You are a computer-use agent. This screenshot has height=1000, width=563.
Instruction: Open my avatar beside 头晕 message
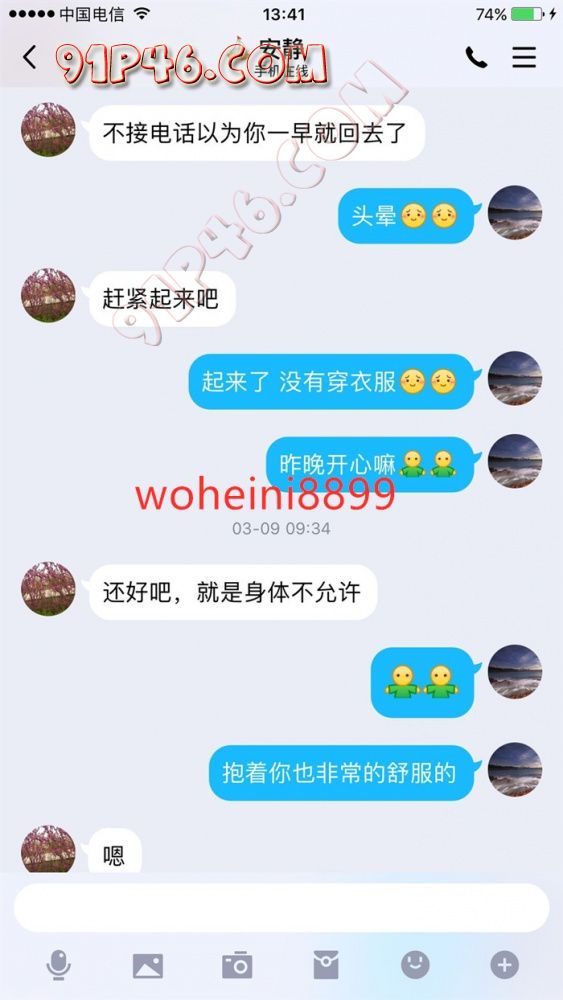pos(515,212)
